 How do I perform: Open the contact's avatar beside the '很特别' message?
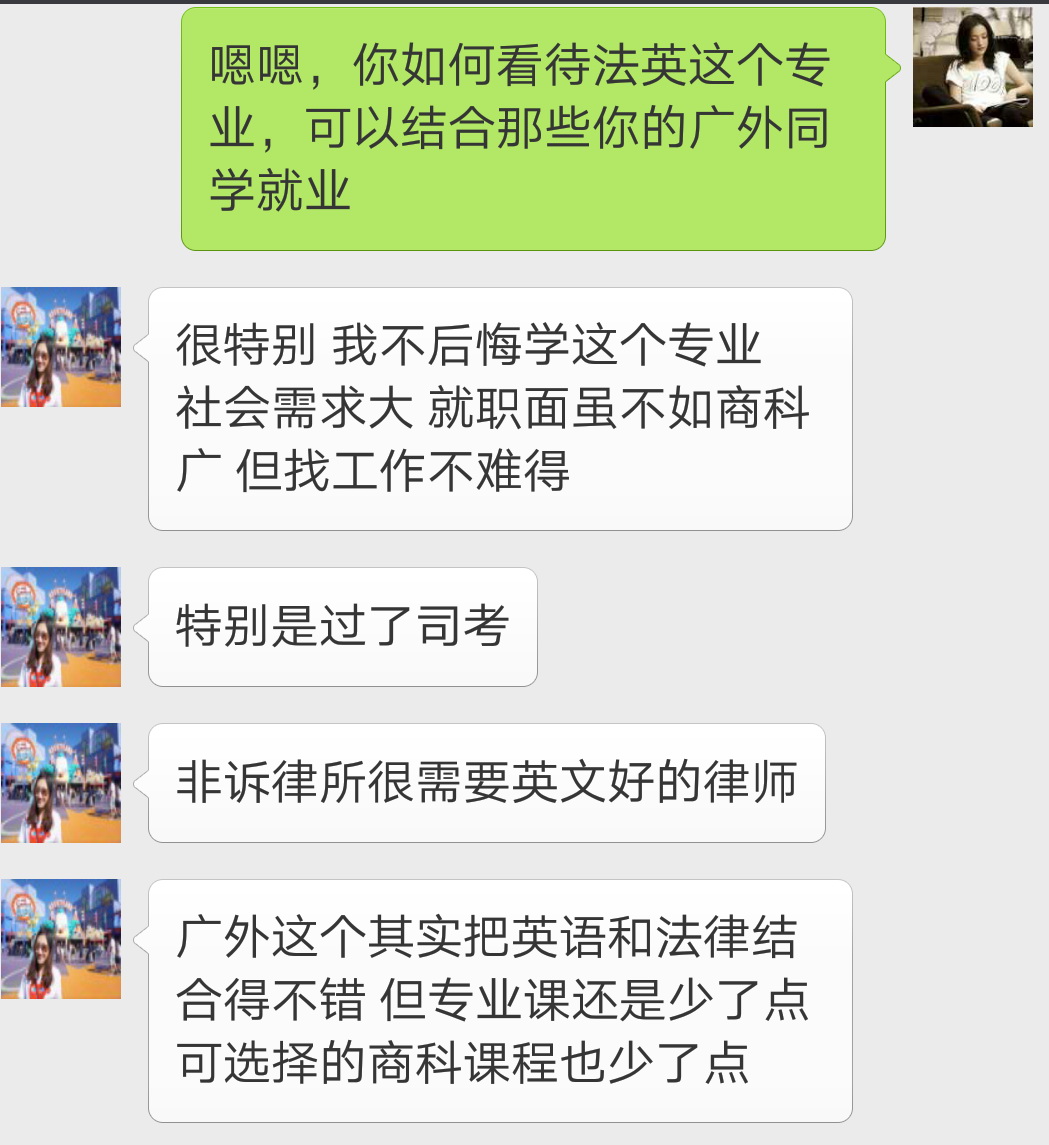pyautogui.click(x=61, y=347)
